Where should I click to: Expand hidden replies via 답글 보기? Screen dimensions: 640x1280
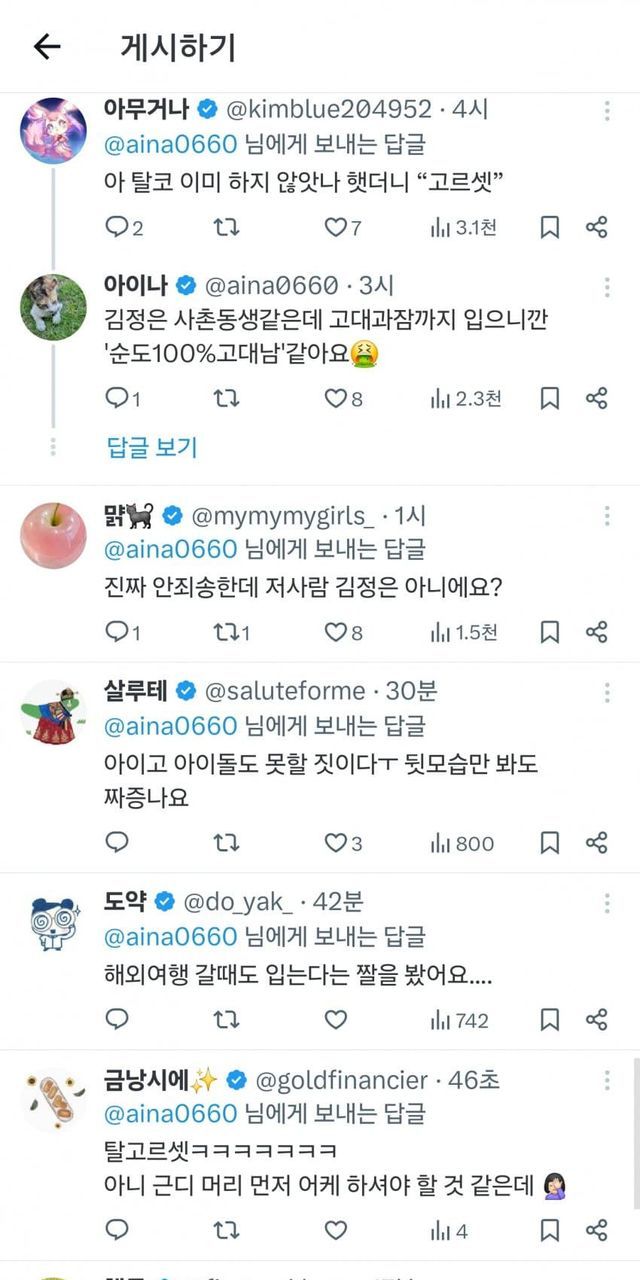click(152, 447)
